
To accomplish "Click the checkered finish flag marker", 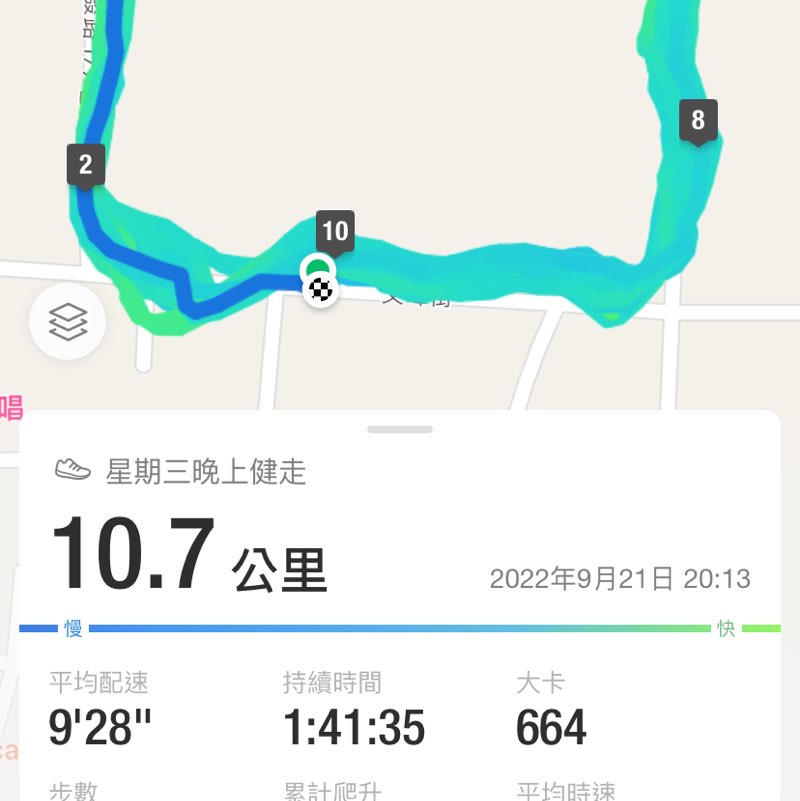I will click(x=322, y=290).
